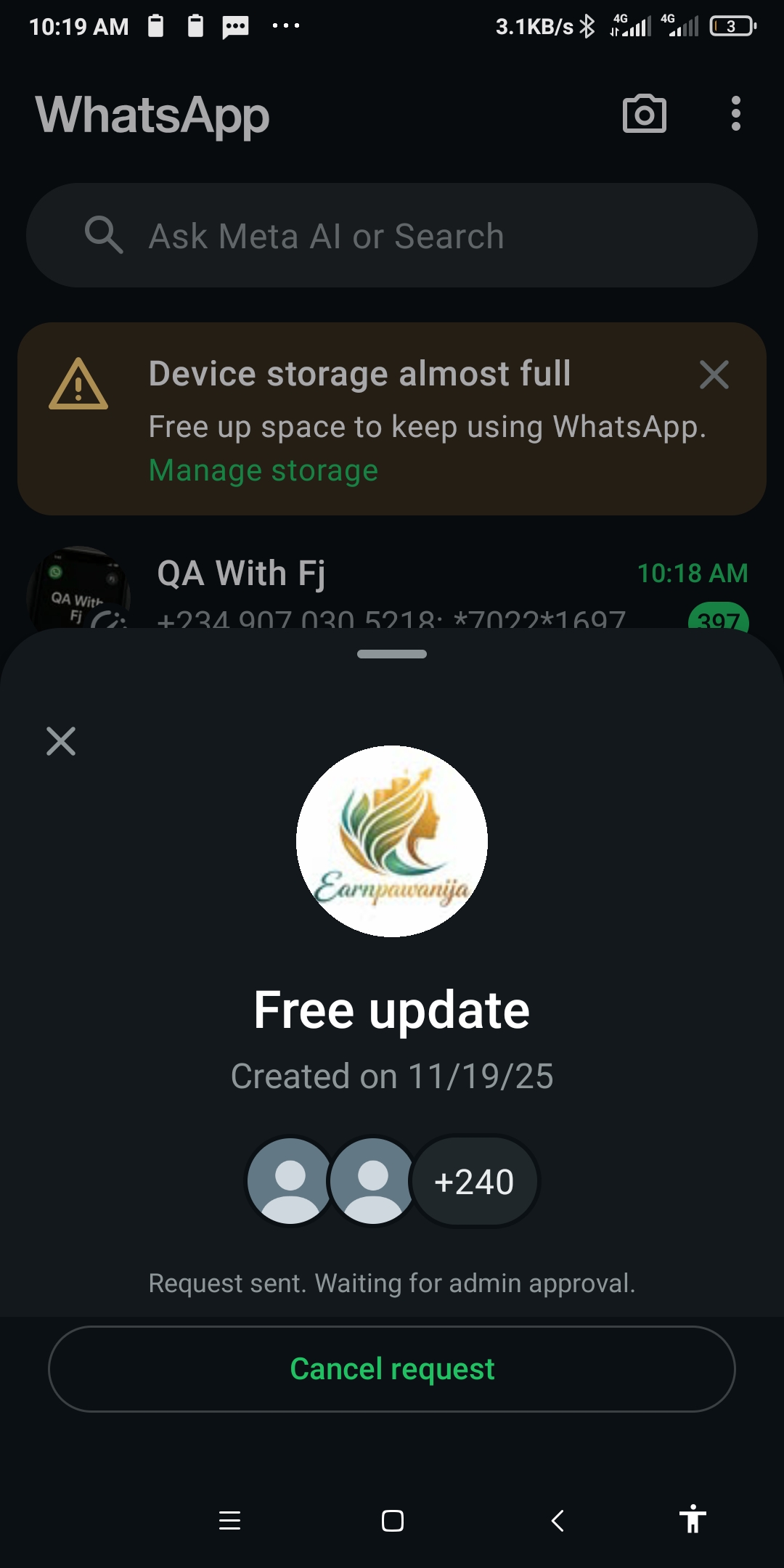
Task: Open the WhatsApp camera
Action: pos(644,114)
